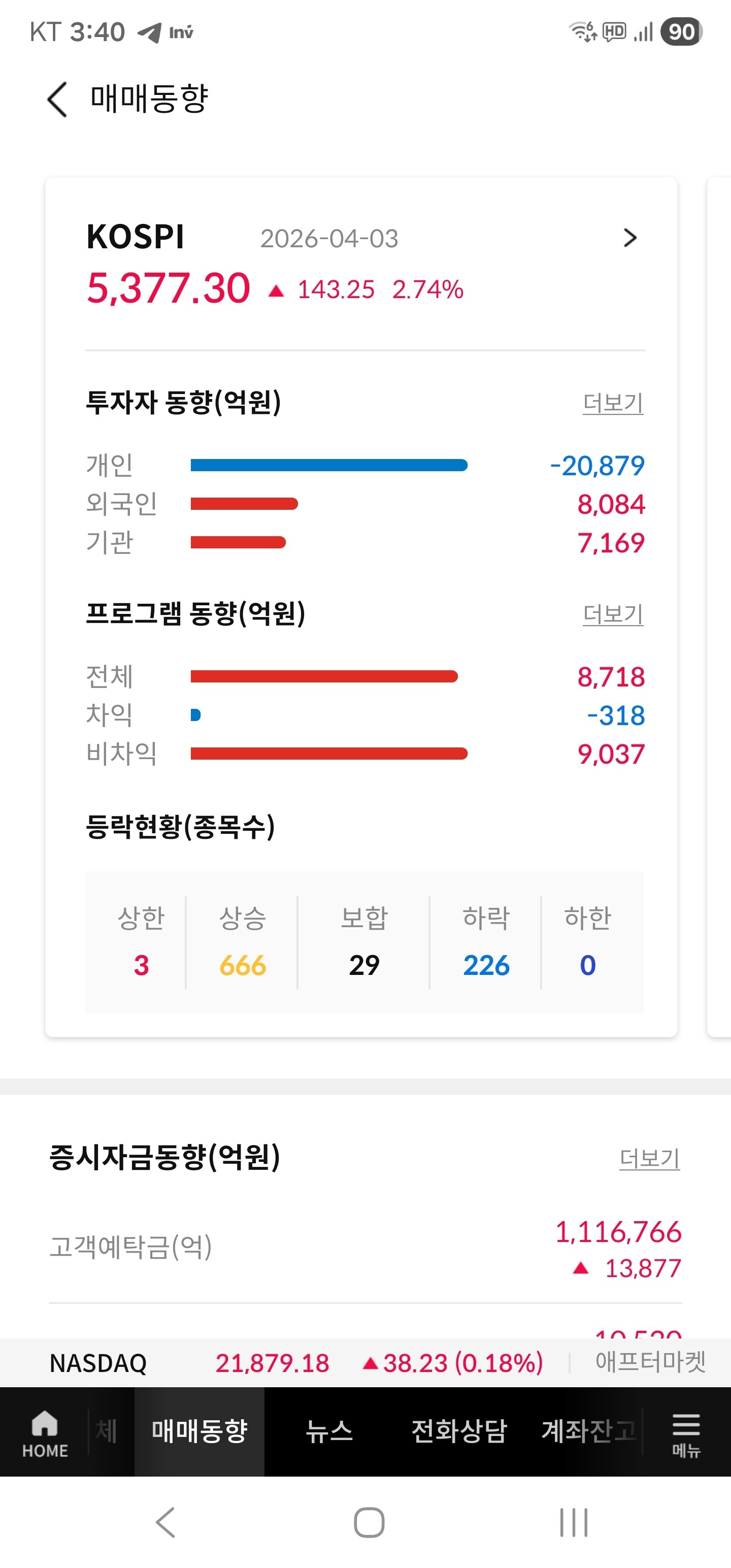This screenshot has width=731, height=1568.
Task: Go back using the header back arrow
Action: [x=58, y=99]
